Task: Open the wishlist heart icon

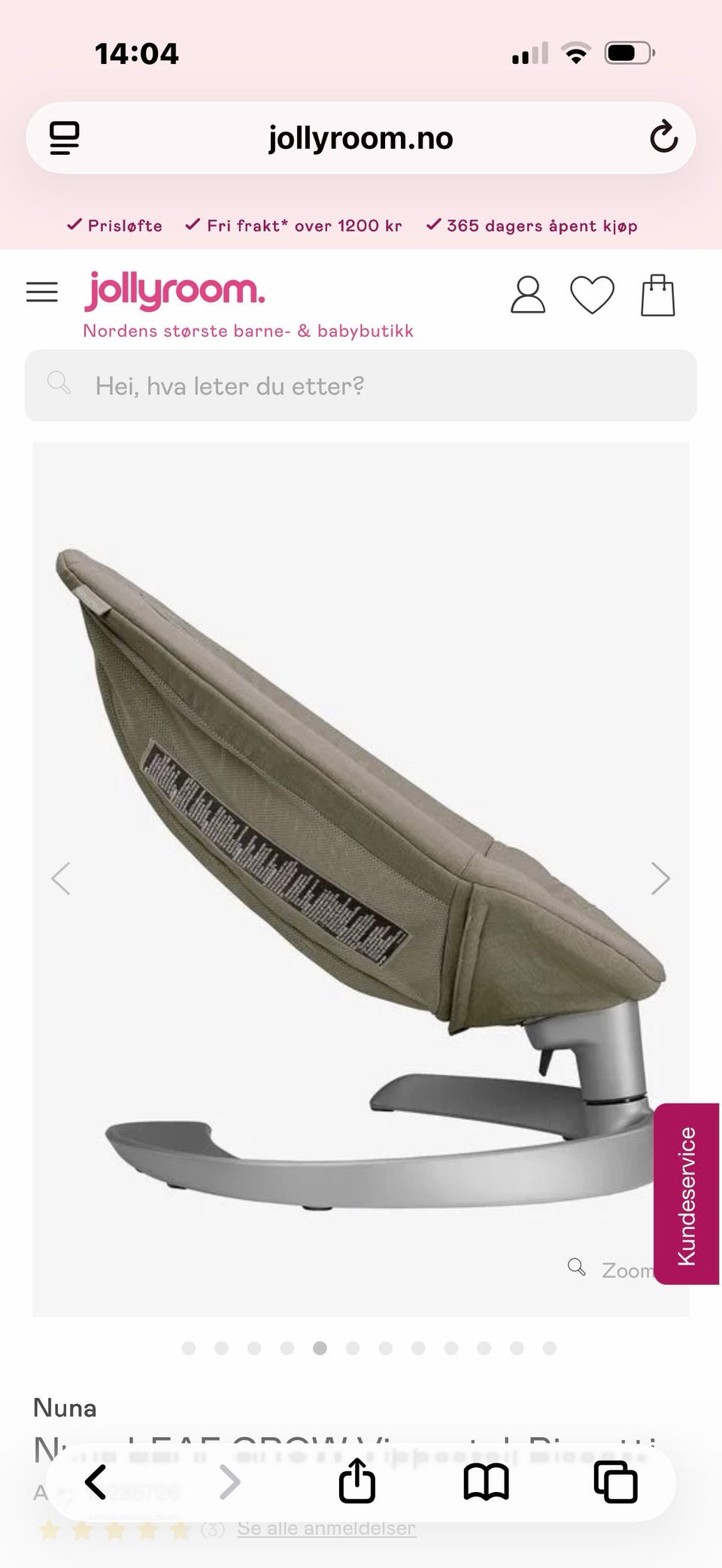Action: point(593,295)
